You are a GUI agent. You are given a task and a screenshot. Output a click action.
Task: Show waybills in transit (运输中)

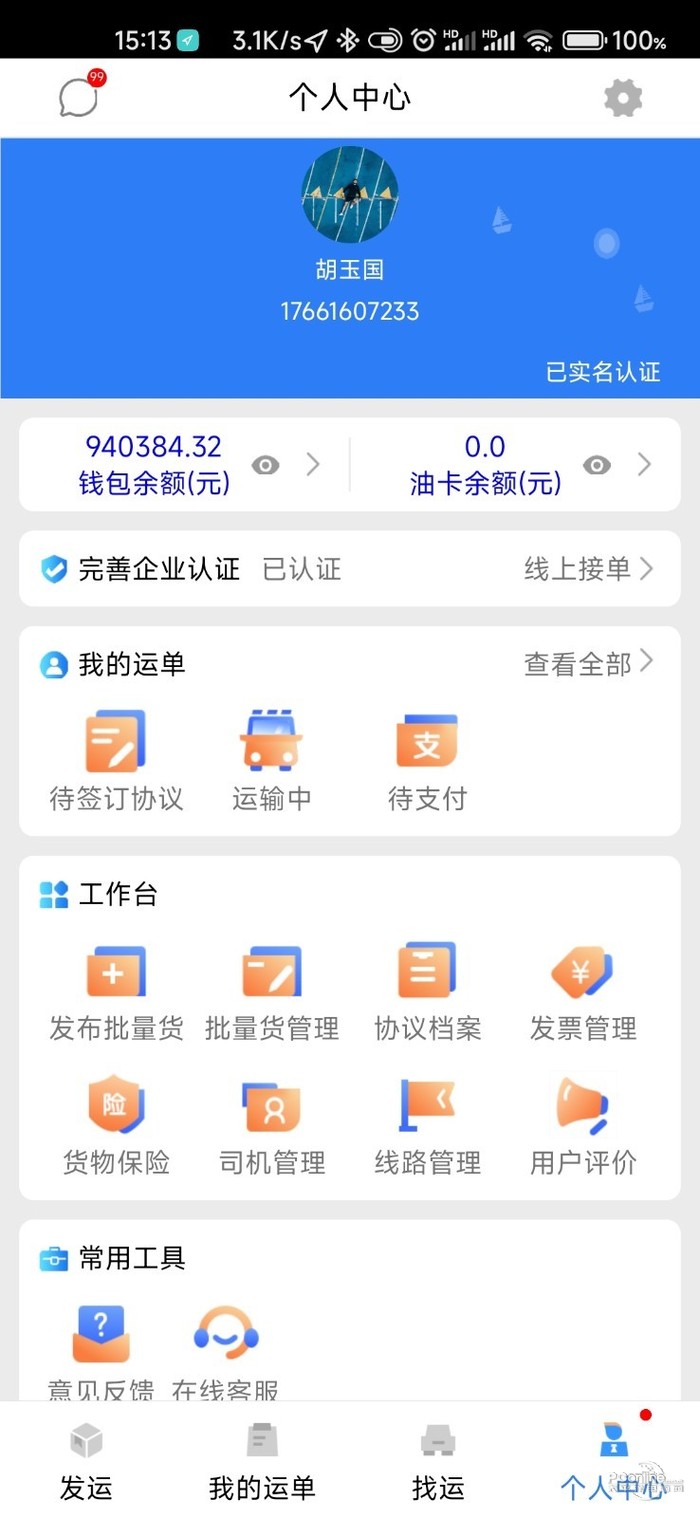click(271, 760)
